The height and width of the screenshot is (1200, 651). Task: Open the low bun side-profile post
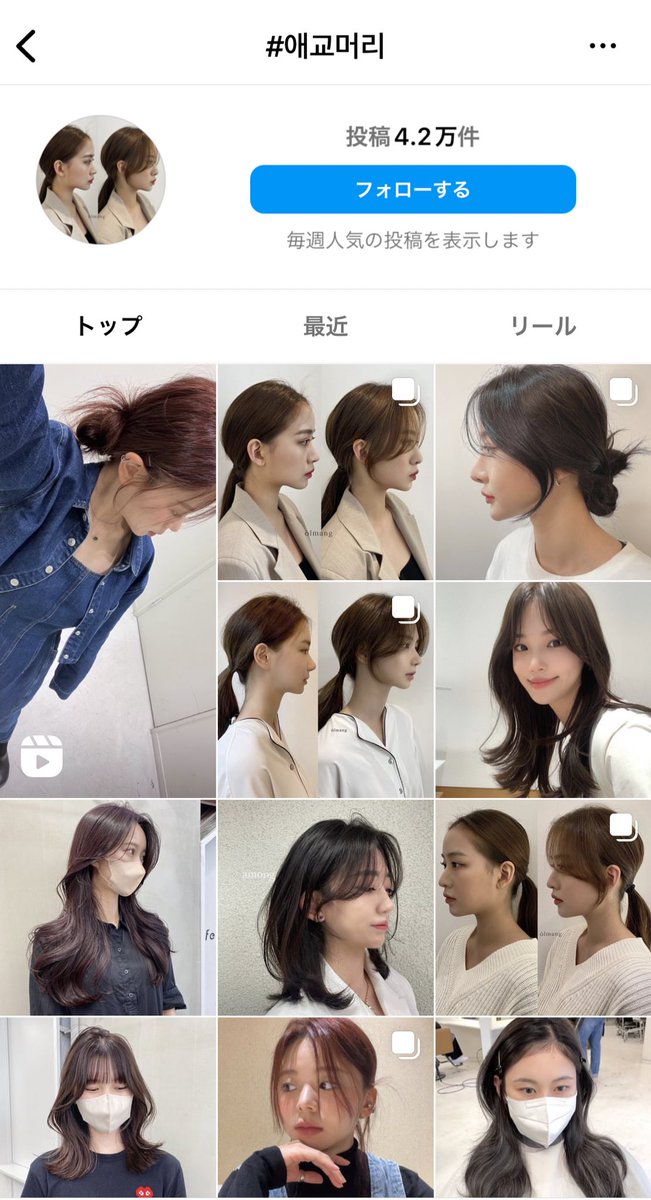click(x=543, y=472)
